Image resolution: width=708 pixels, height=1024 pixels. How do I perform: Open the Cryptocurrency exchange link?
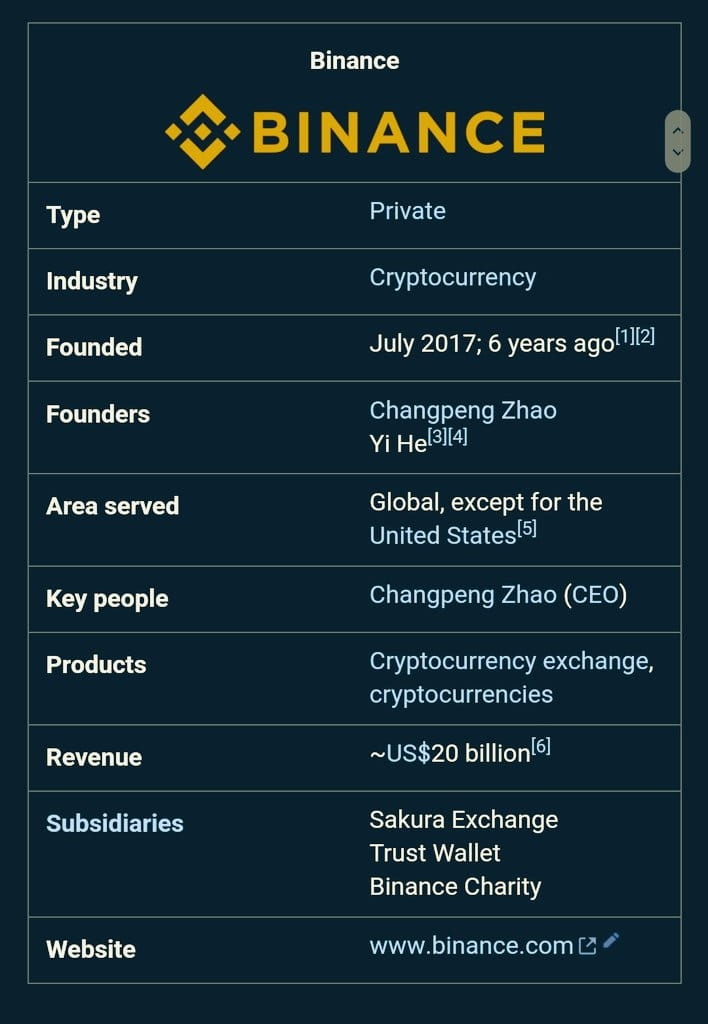(x=510, y=661)
